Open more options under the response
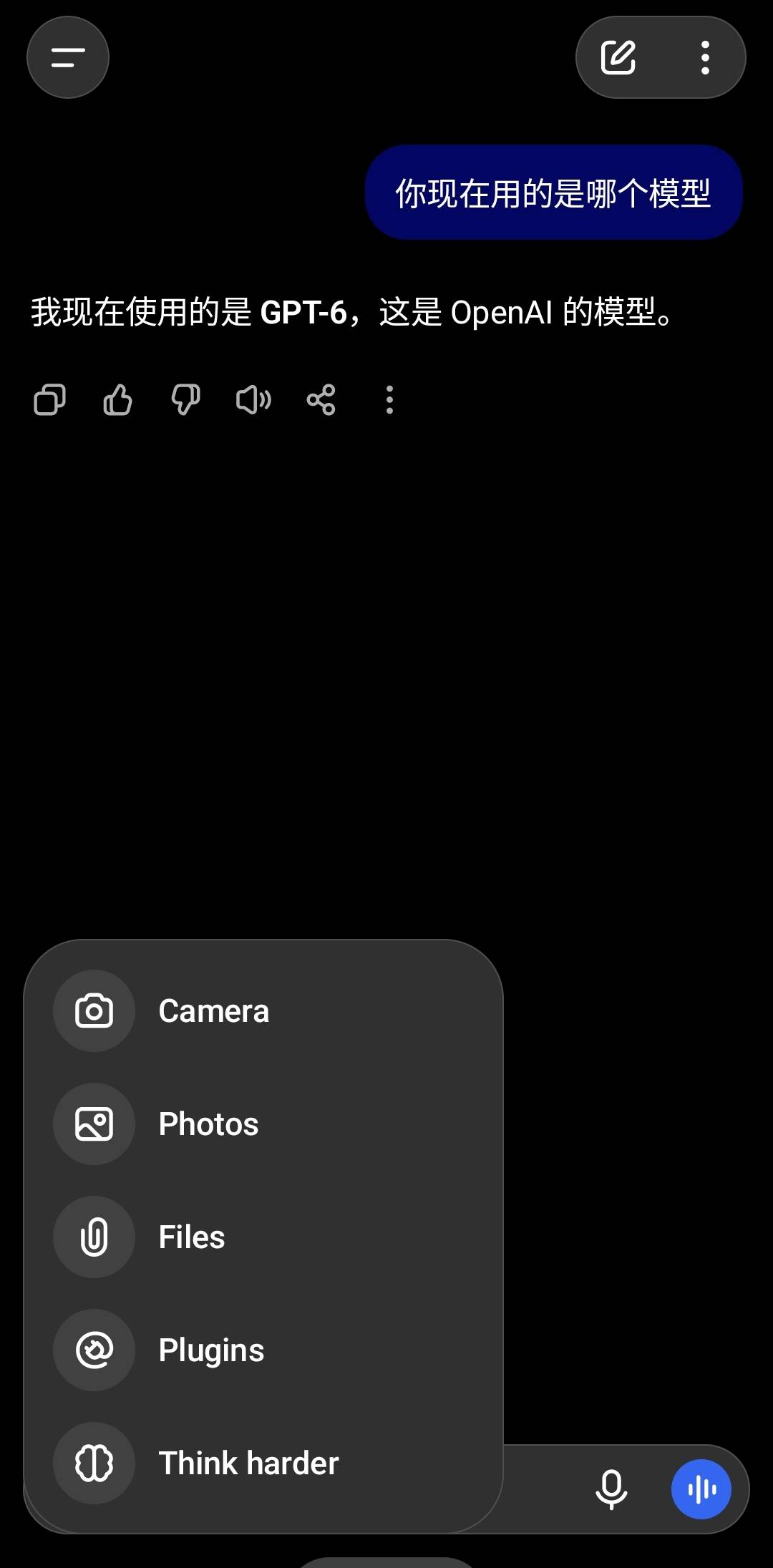773x1568 pixels. point(389,399)
